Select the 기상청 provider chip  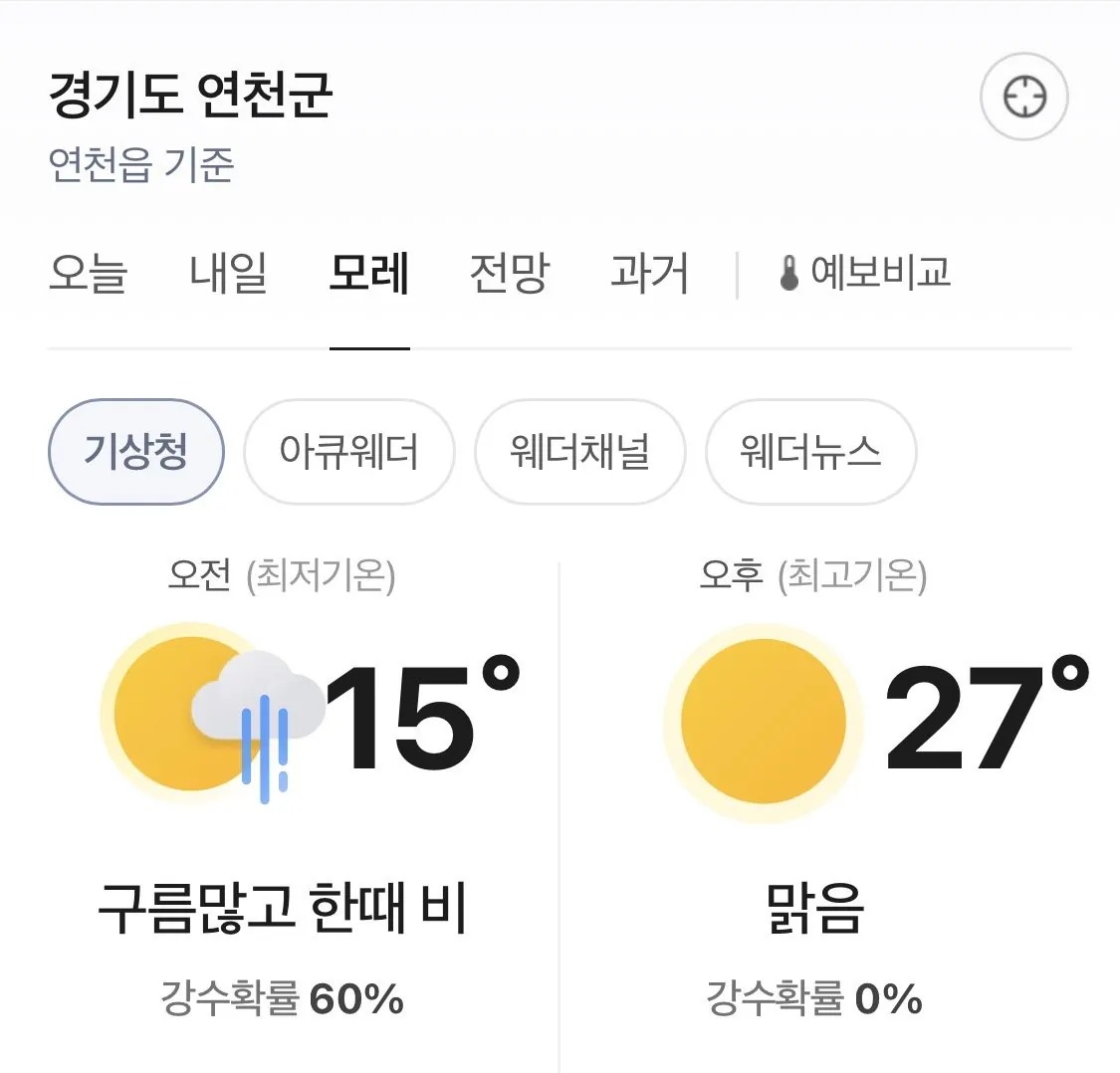(x=135, y=452)
